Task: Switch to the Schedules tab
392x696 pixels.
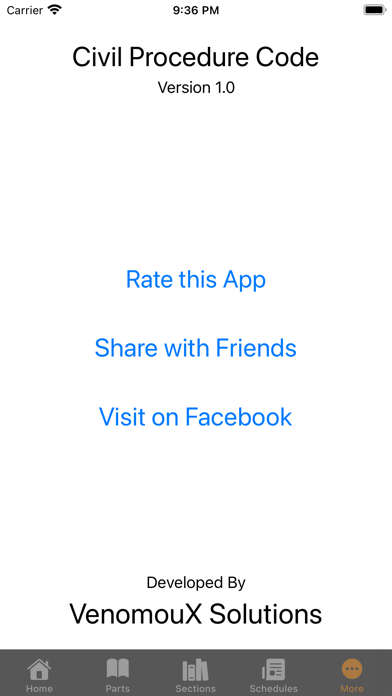Action: click(273, 675)
